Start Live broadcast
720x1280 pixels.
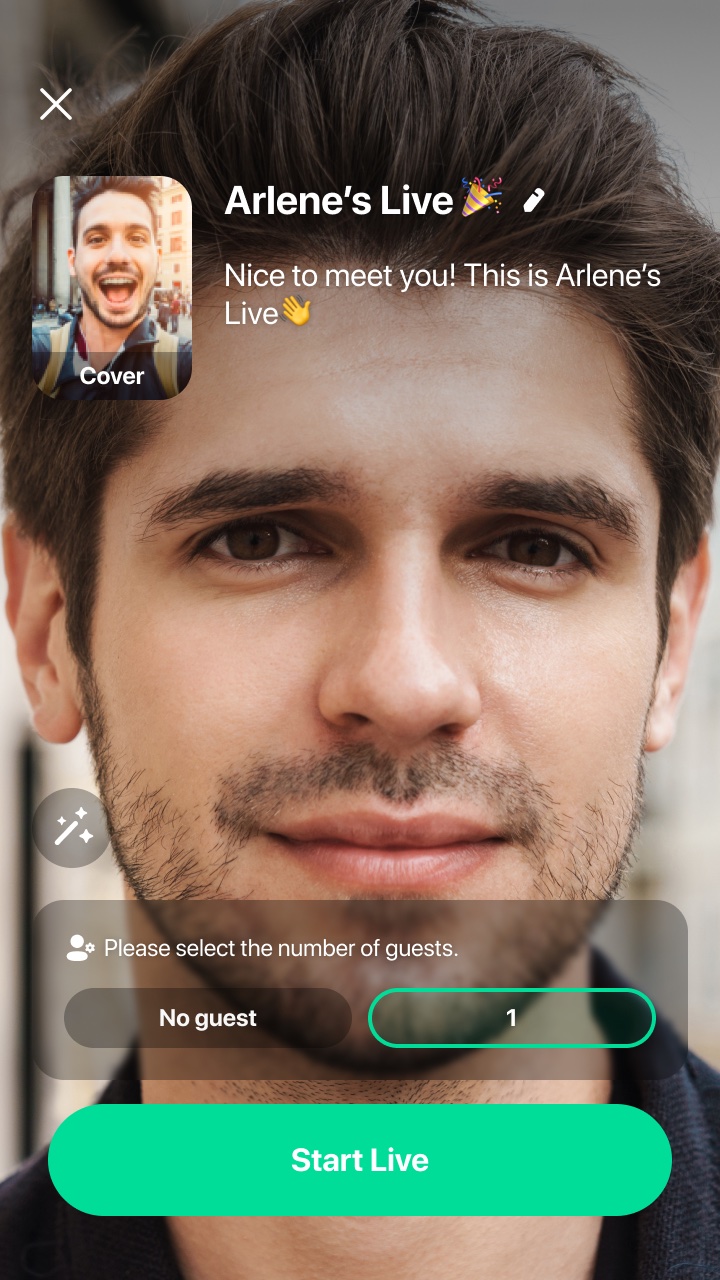click(360, 1160)
